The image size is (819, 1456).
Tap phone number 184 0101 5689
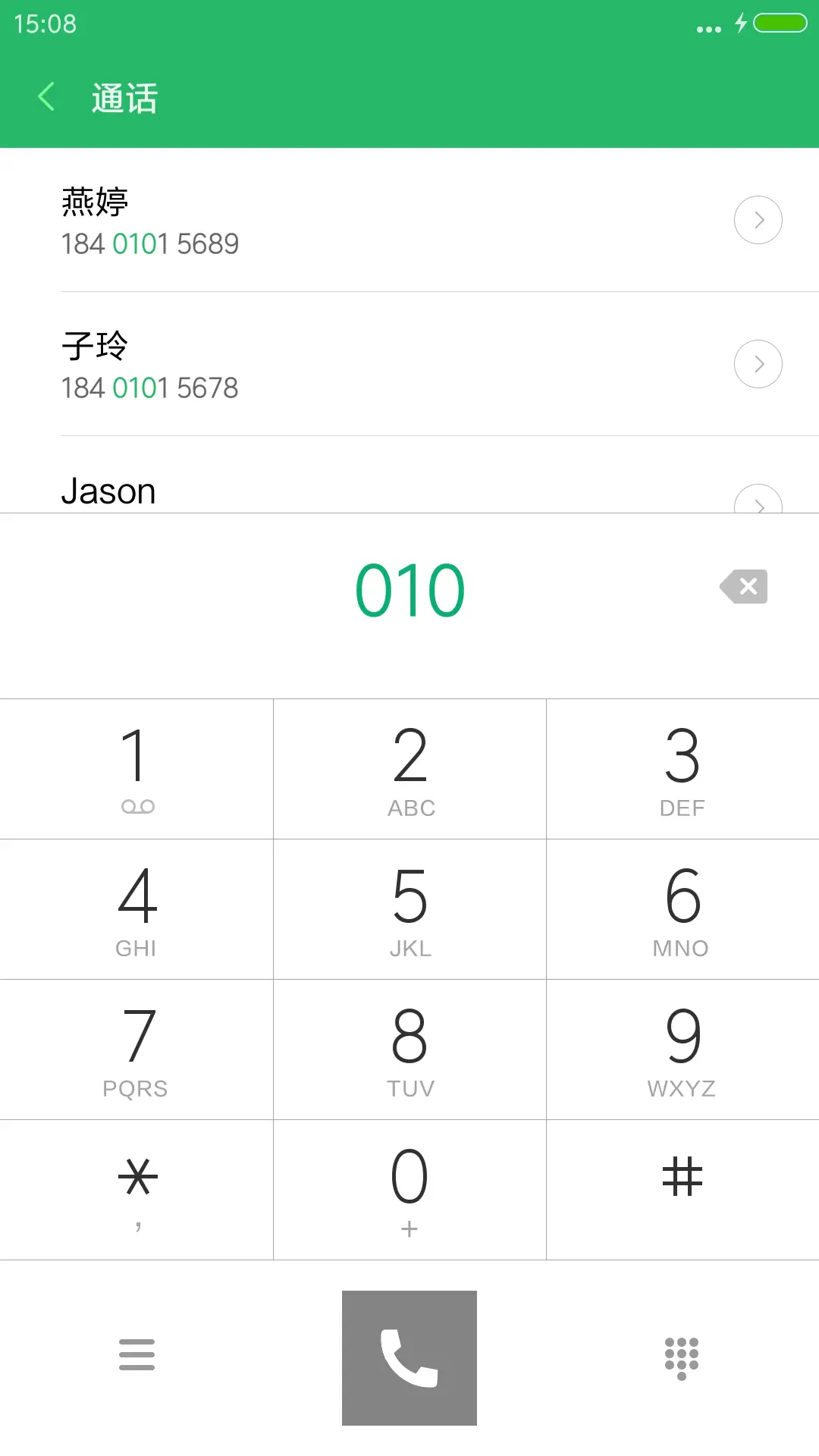click(150, 243)
